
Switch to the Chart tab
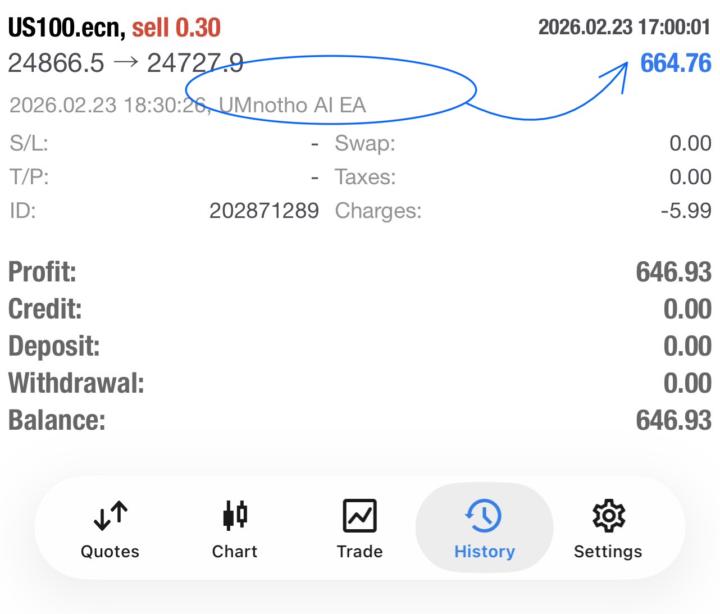(x=235, y=529)
